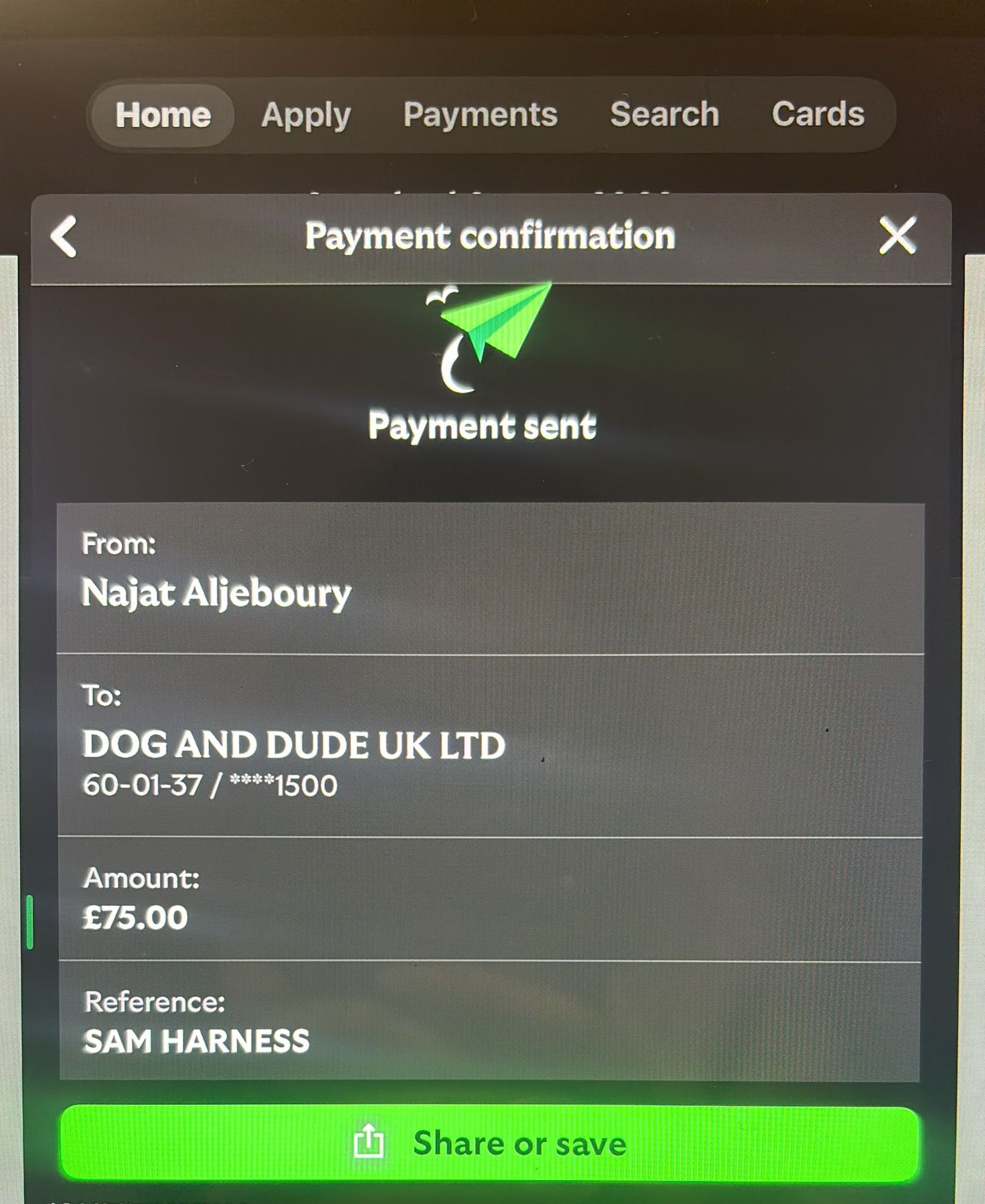The height and width of the screenshot is (1204, 985).
Task: Open the Apply tab
Action: [306, 115]
